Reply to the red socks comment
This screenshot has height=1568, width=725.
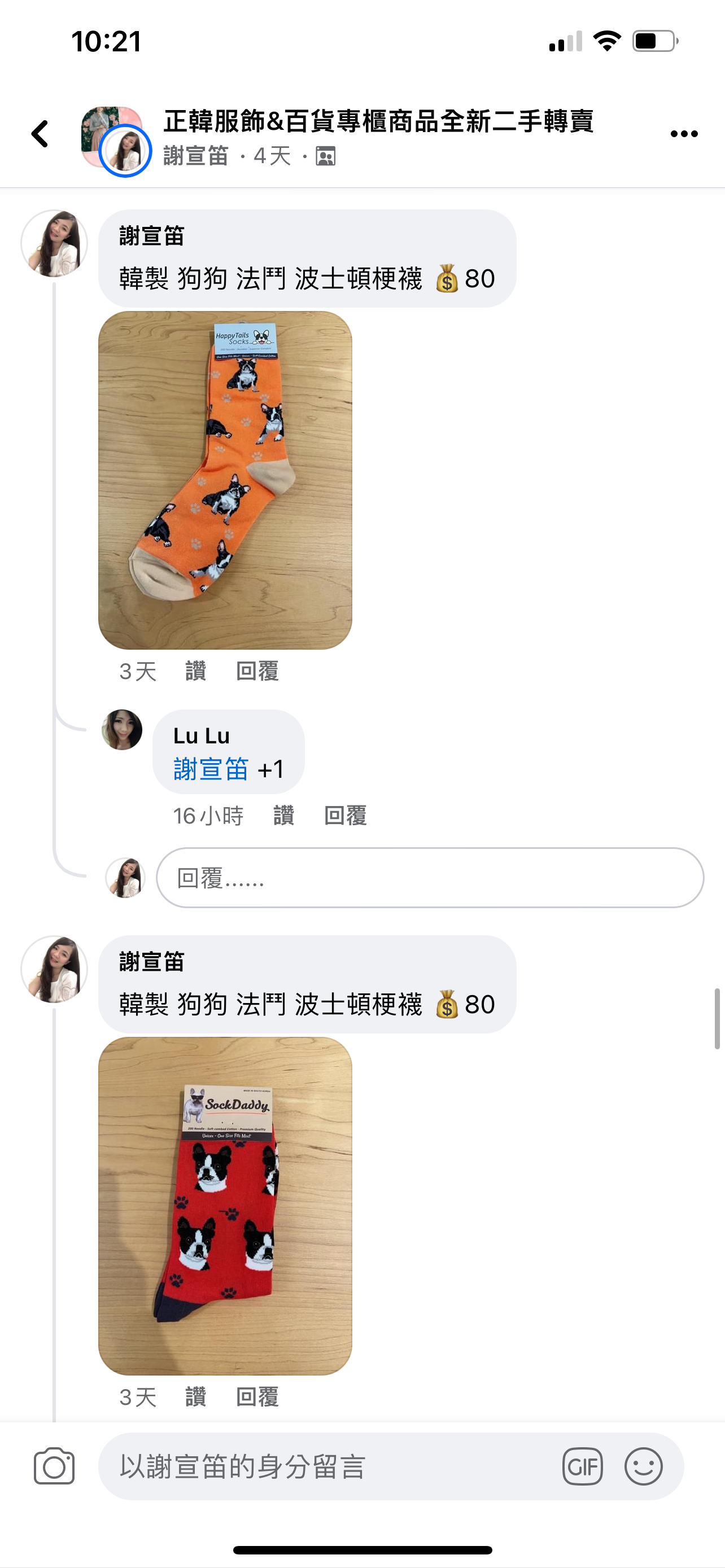coord(257,1397)
